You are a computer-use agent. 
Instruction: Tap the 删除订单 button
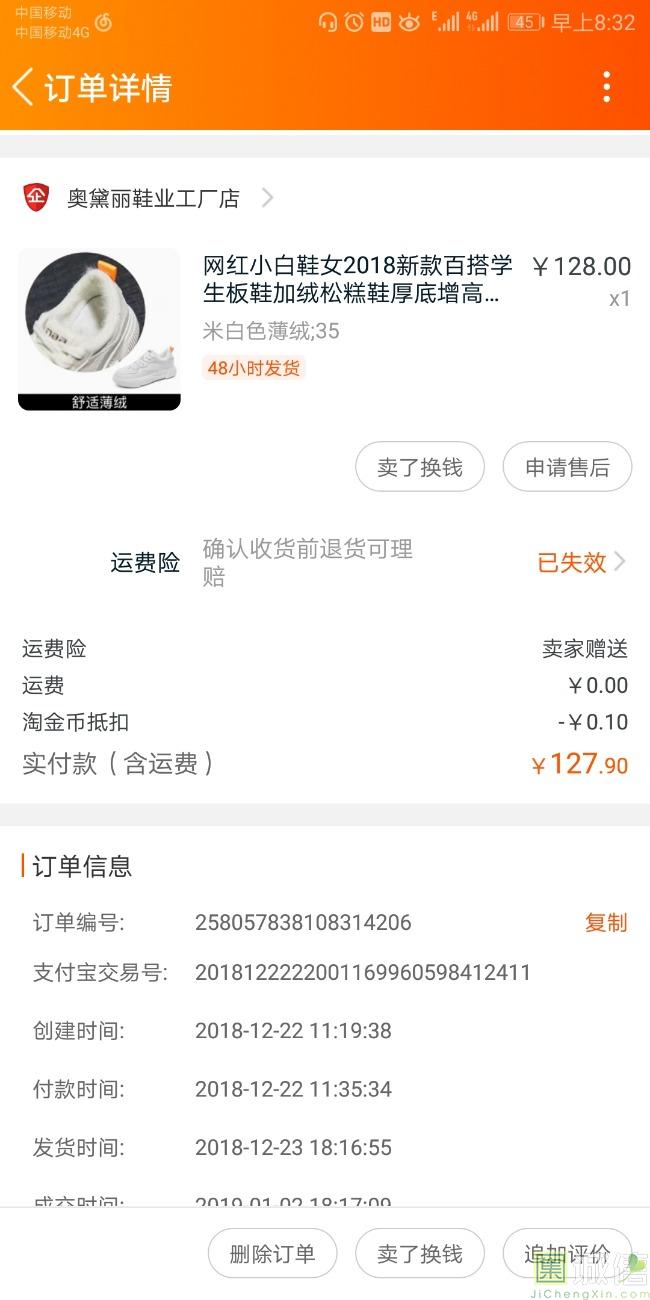point(272,1253)
